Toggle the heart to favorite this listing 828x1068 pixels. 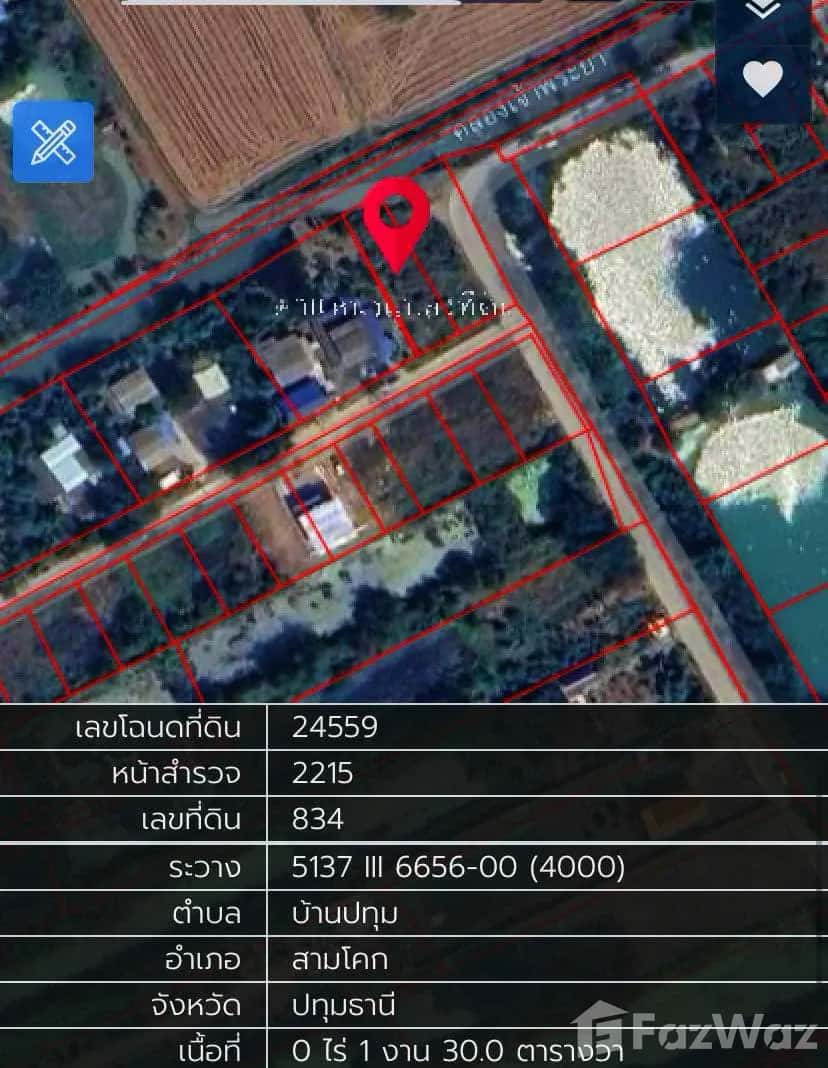click(762, 77)
